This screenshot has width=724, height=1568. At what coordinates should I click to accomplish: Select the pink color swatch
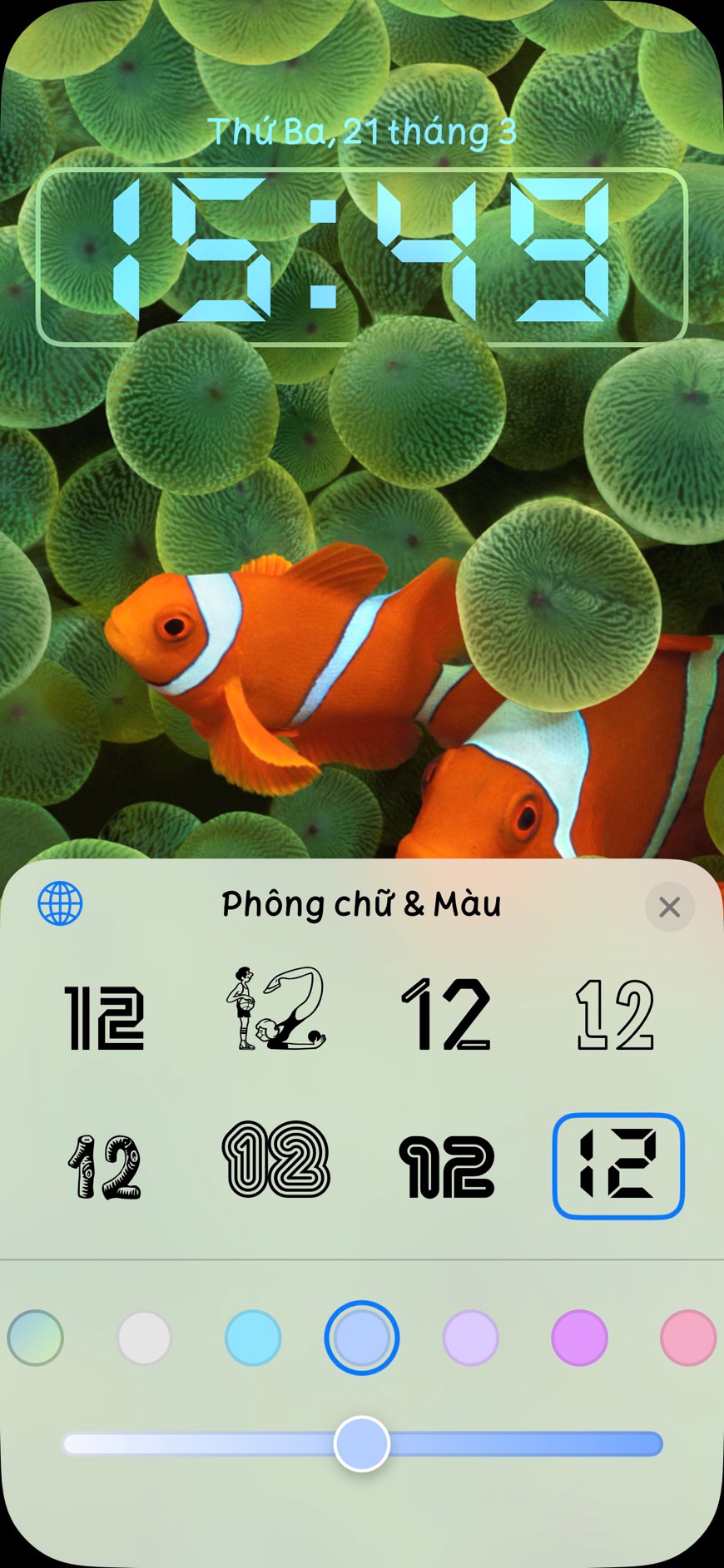tap(687, 1338)
